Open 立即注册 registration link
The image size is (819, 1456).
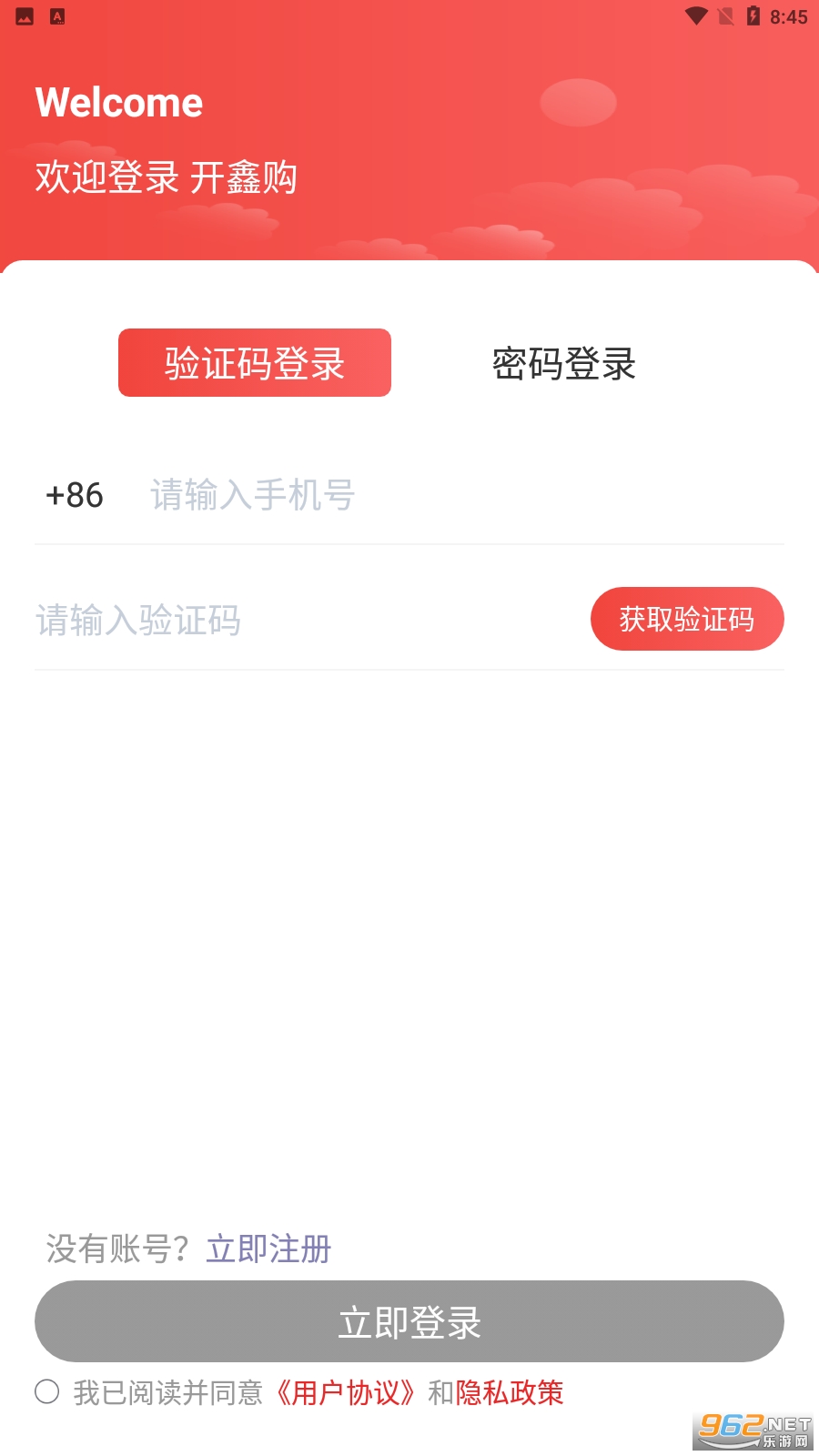click(x=268, y=1249)
